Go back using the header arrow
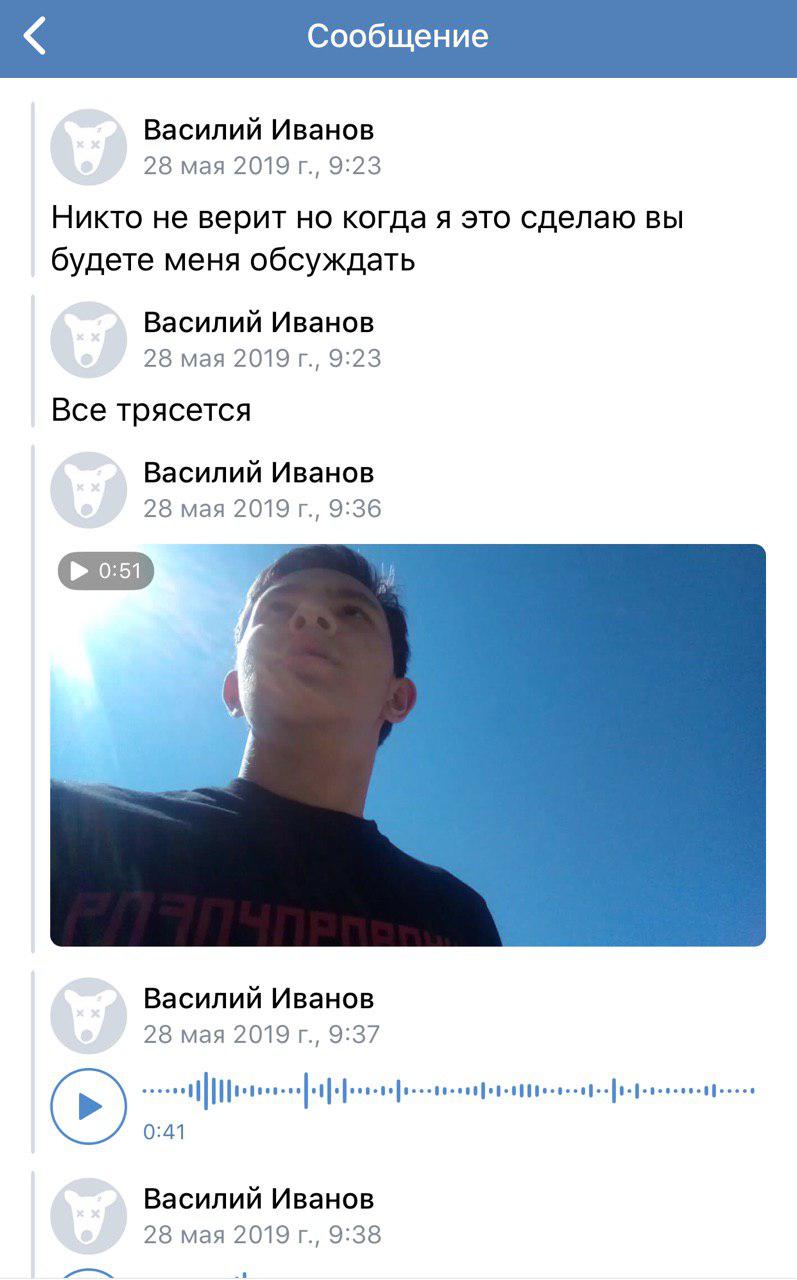The height and width of the screenshot is (1280, 797). [36, 37]
